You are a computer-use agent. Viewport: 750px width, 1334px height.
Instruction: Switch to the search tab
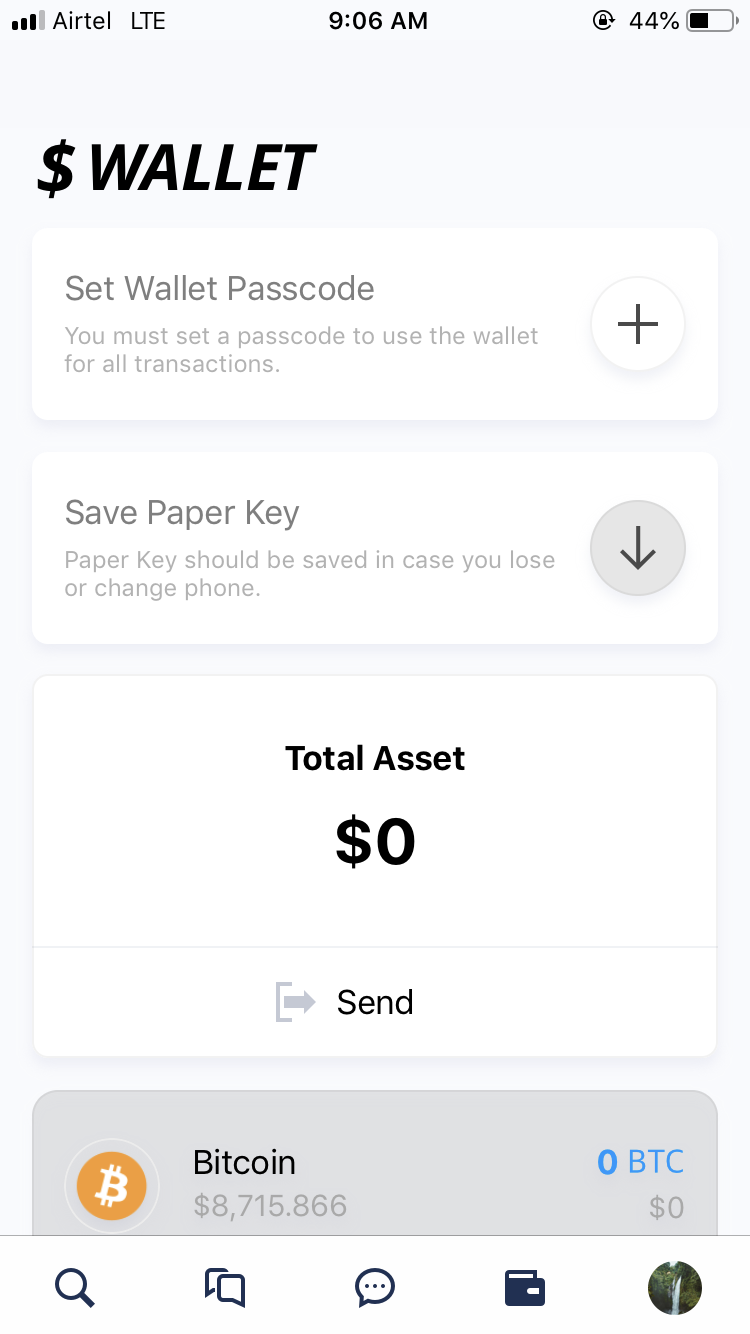point(75,1286)
